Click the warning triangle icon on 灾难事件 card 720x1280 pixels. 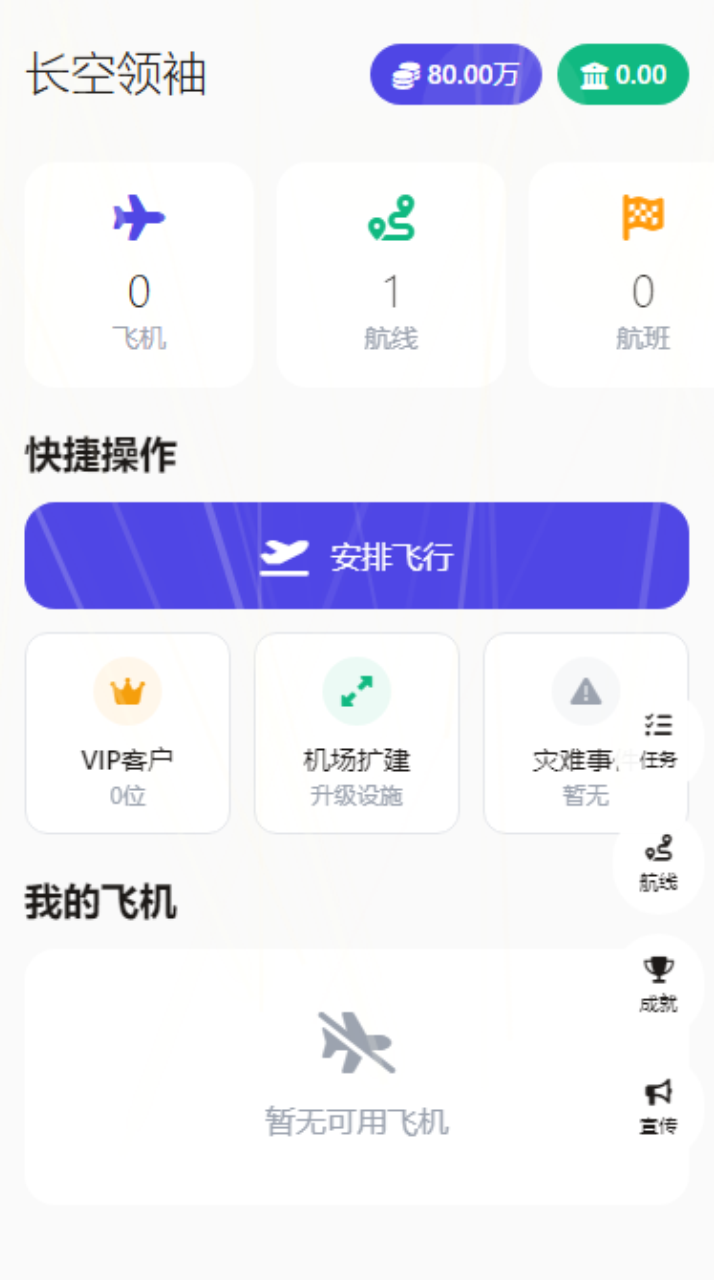click(x=586, y=690)
